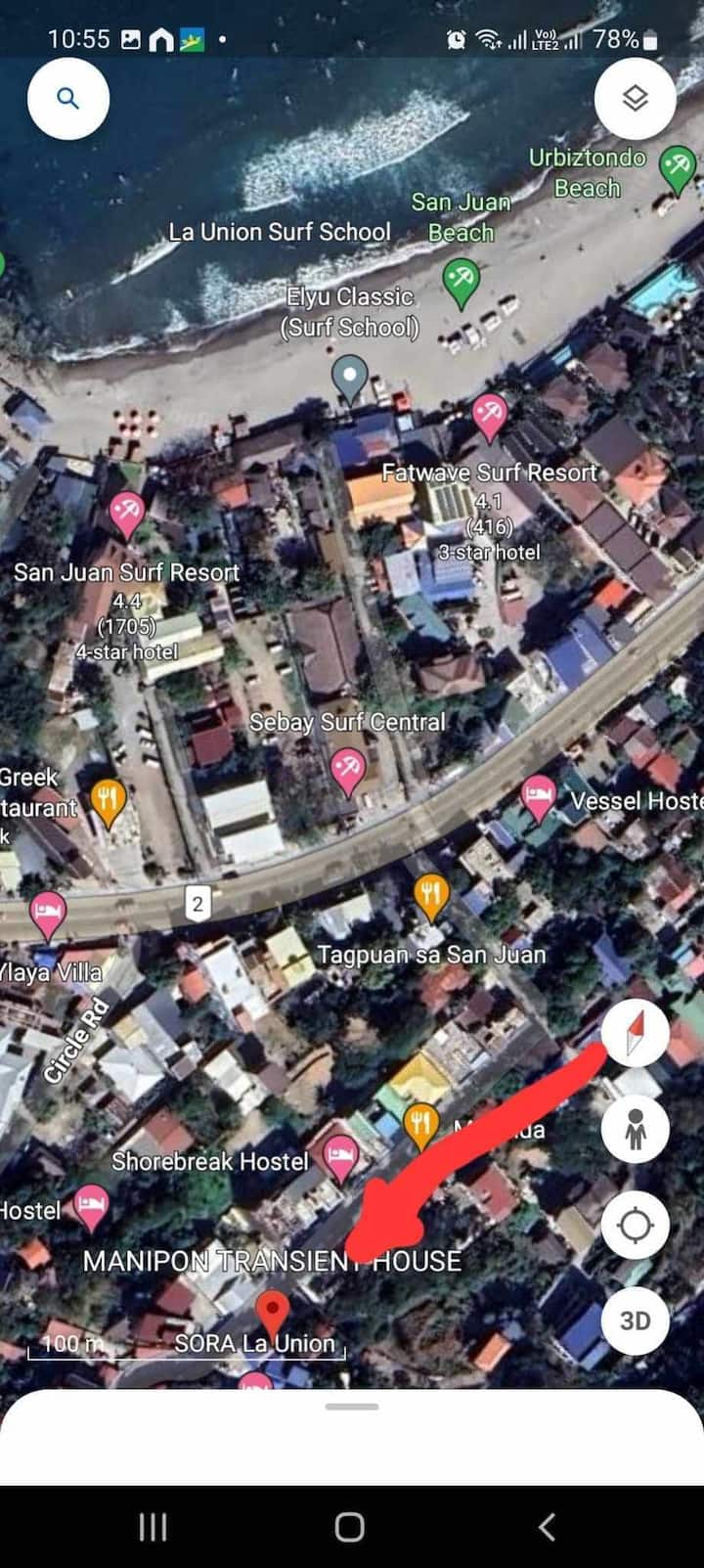Viewport: 704px width, 1568px height.
Task: Open the map layers selector
Action: coord(635,98)
